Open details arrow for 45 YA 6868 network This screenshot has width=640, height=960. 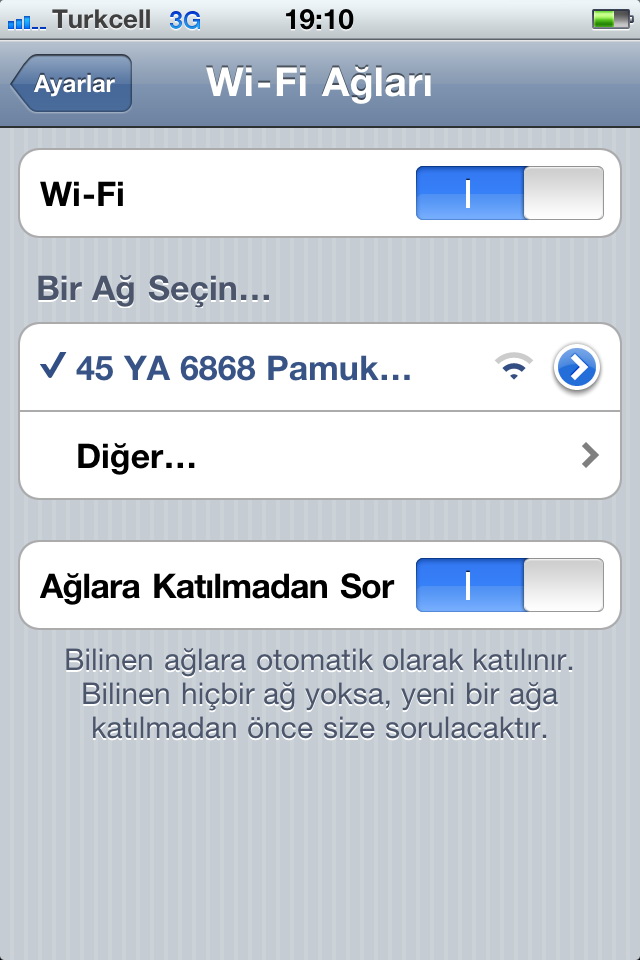tap(576, 369)
